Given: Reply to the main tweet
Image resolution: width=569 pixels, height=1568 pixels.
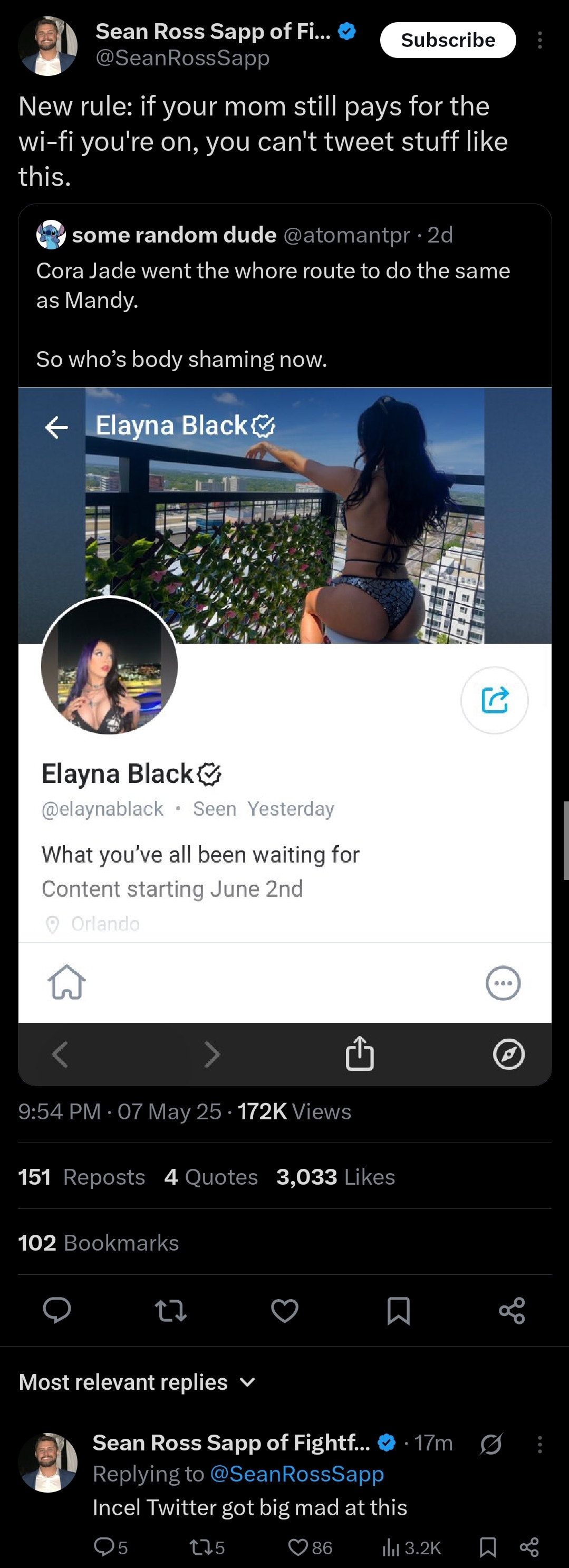Looking at the screenshot, I should (x=56, y=1310).
